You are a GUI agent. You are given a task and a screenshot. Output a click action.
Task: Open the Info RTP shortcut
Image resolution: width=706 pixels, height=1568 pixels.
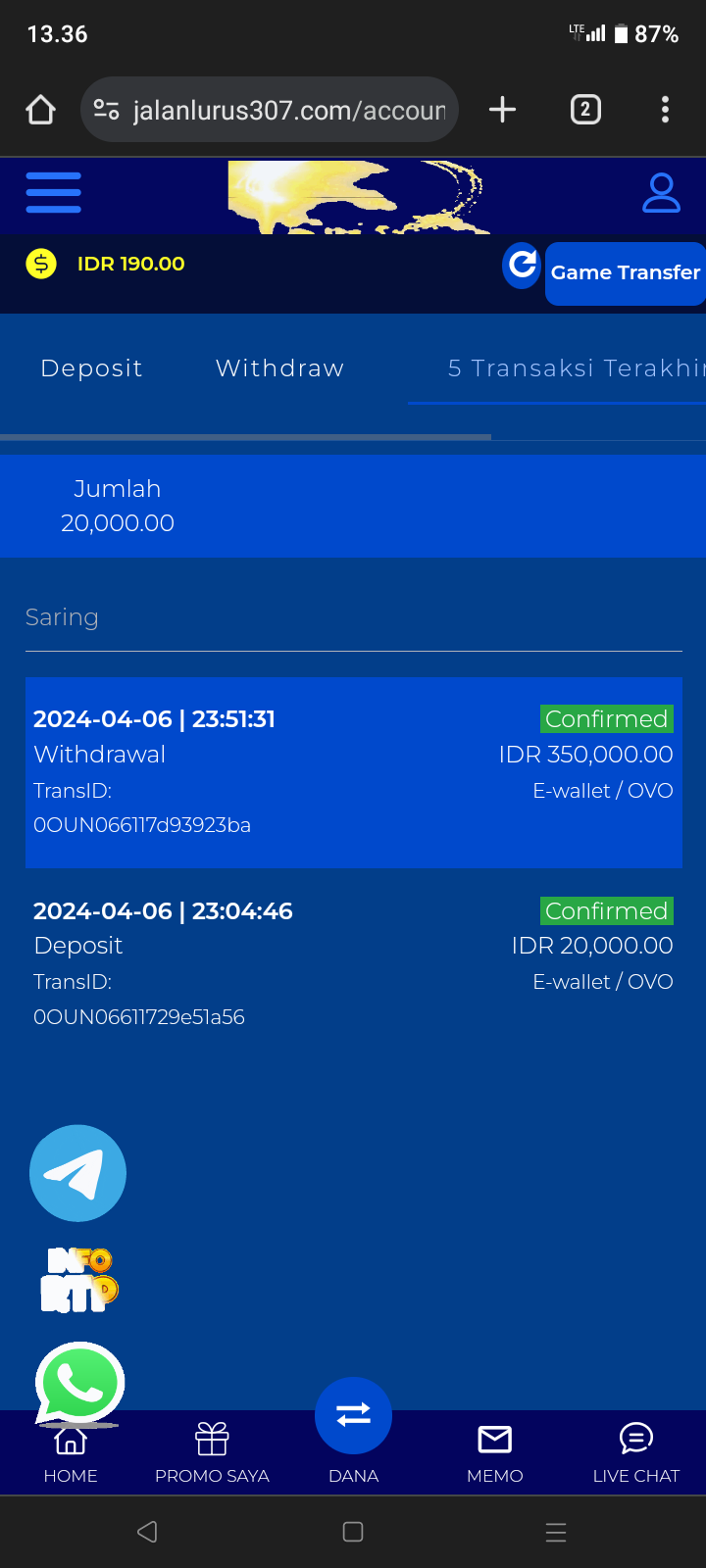(78, 1280)
